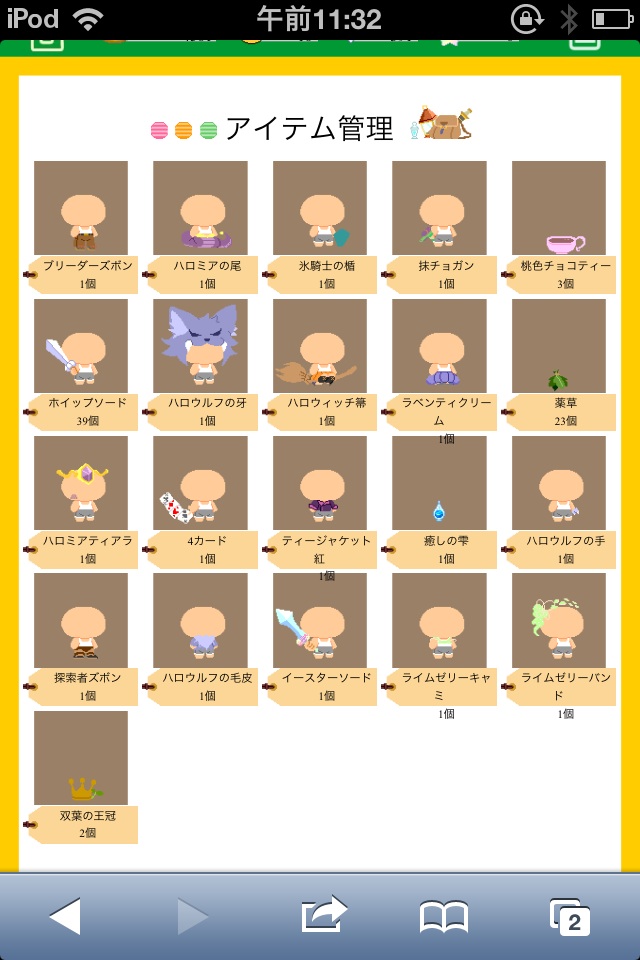Select the 癒しの雫 item

(439, 482)
